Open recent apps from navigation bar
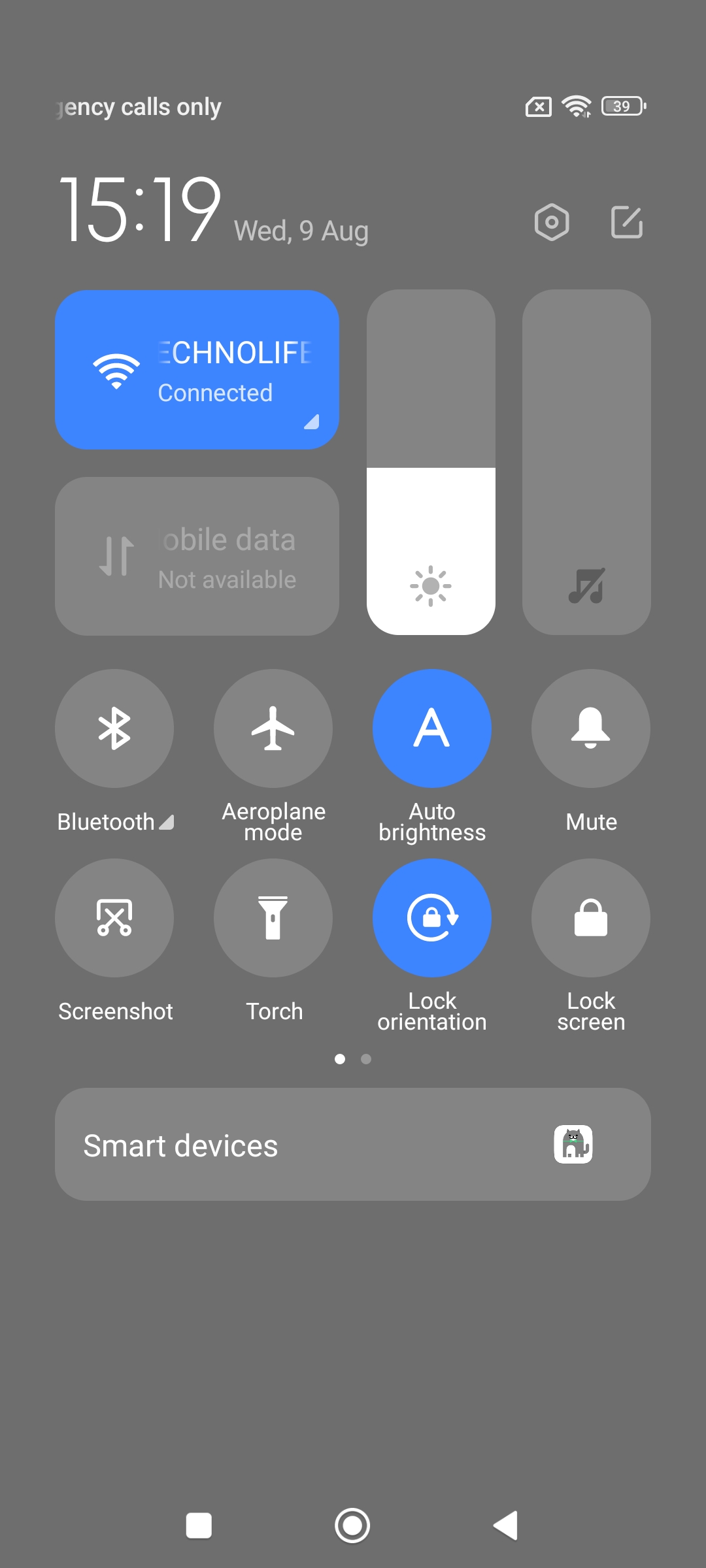 pyautogui.click(x=199, y=1526)
